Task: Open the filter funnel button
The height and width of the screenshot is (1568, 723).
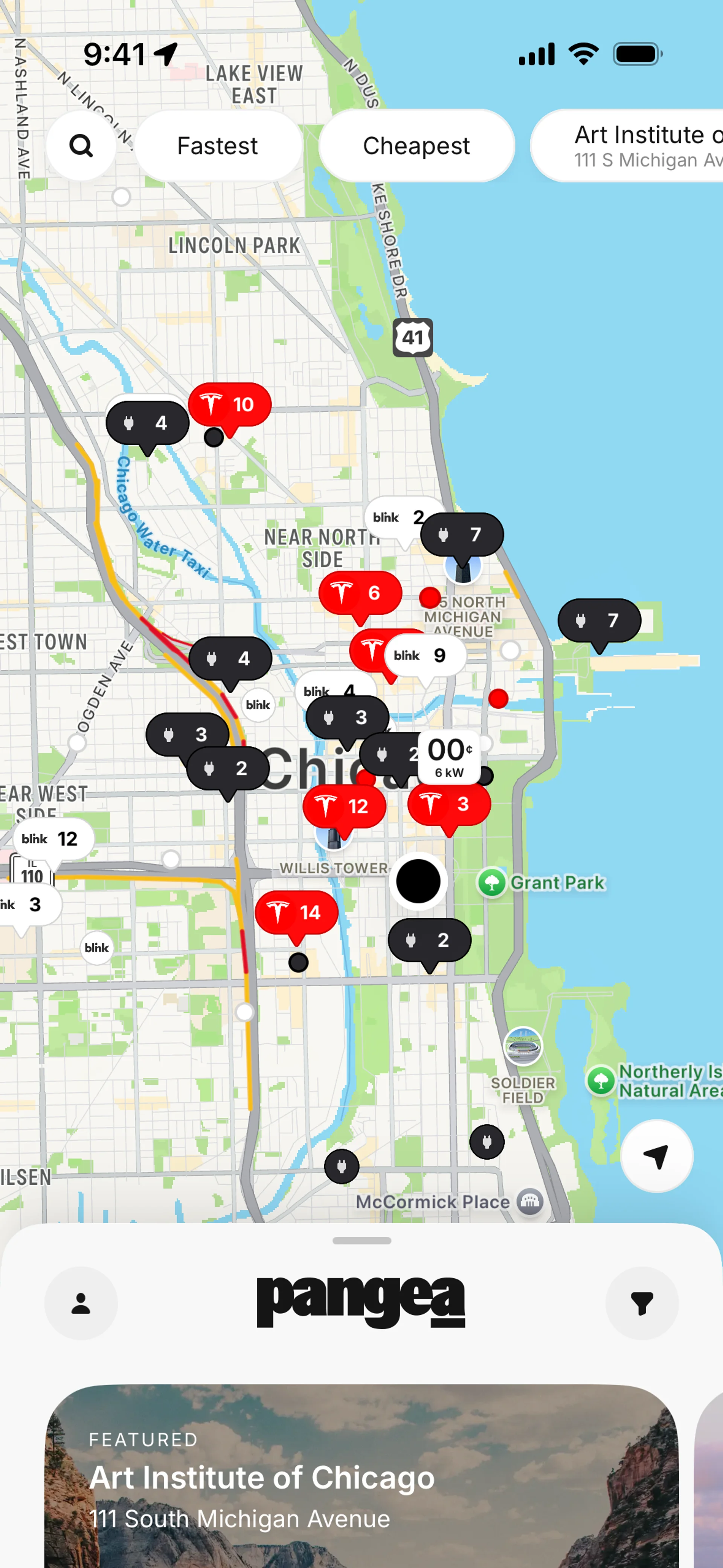Action: pyautogui.click(x=641, y=1303)
